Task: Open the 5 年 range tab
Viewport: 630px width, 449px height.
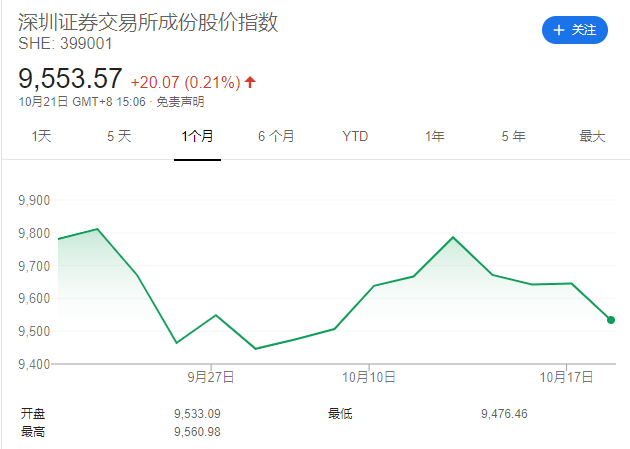Action: [x=513, y=136]
